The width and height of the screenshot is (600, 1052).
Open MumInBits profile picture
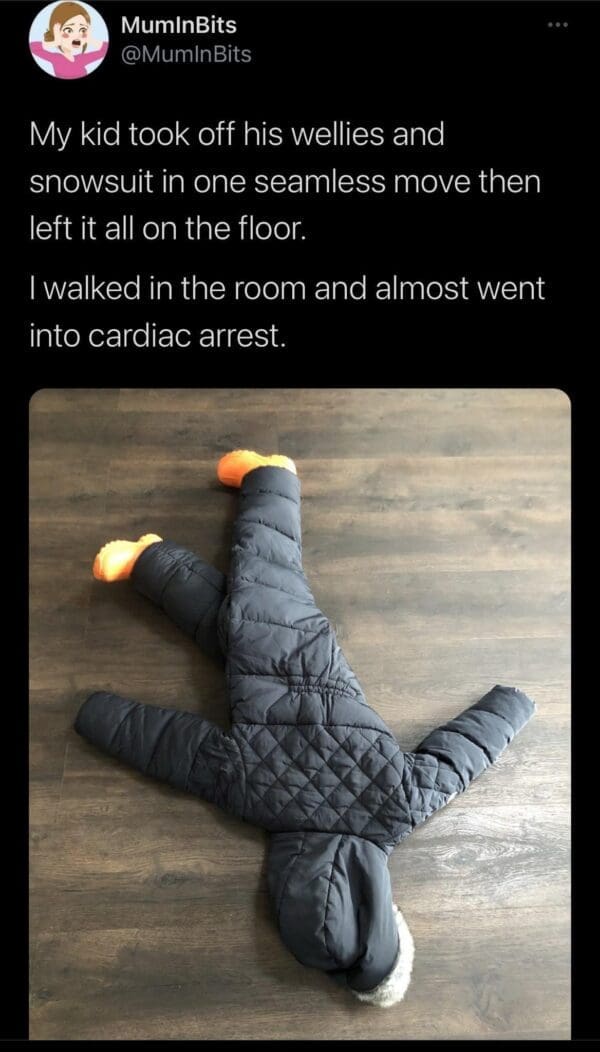68,38
